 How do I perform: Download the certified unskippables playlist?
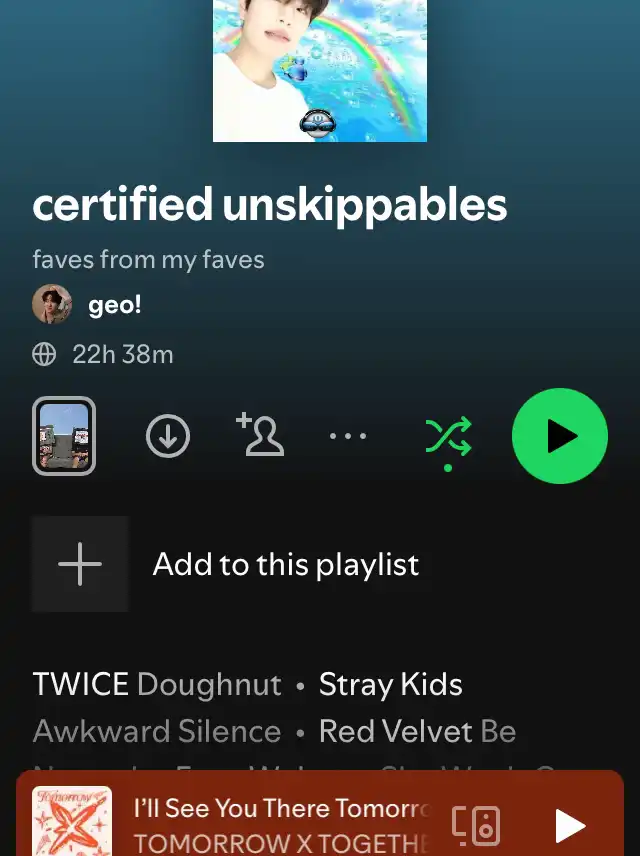click(168, 436)
